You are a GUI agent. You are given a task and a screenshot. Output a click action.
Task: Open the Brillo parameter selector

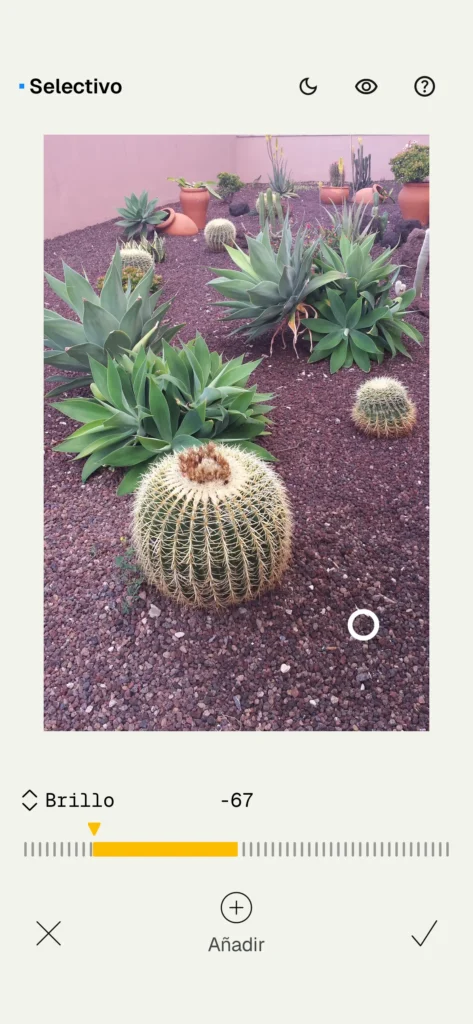[x=68, y=801]
